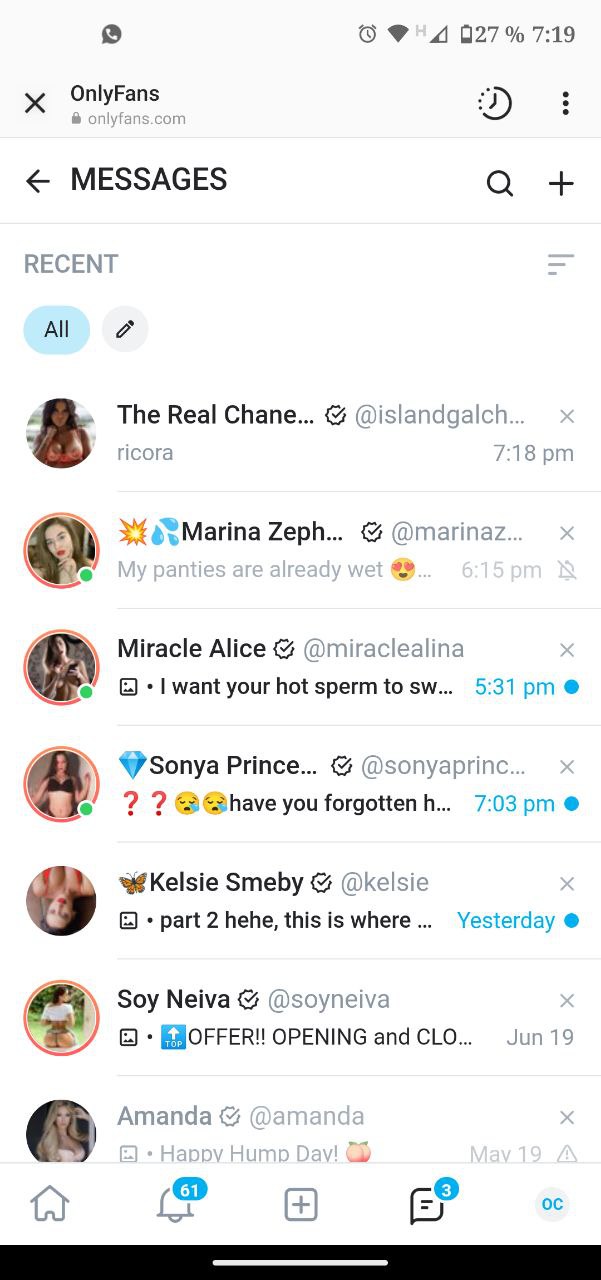Open the sort options for recent messages
The image size is (601, 1280).
coord(560,264)
